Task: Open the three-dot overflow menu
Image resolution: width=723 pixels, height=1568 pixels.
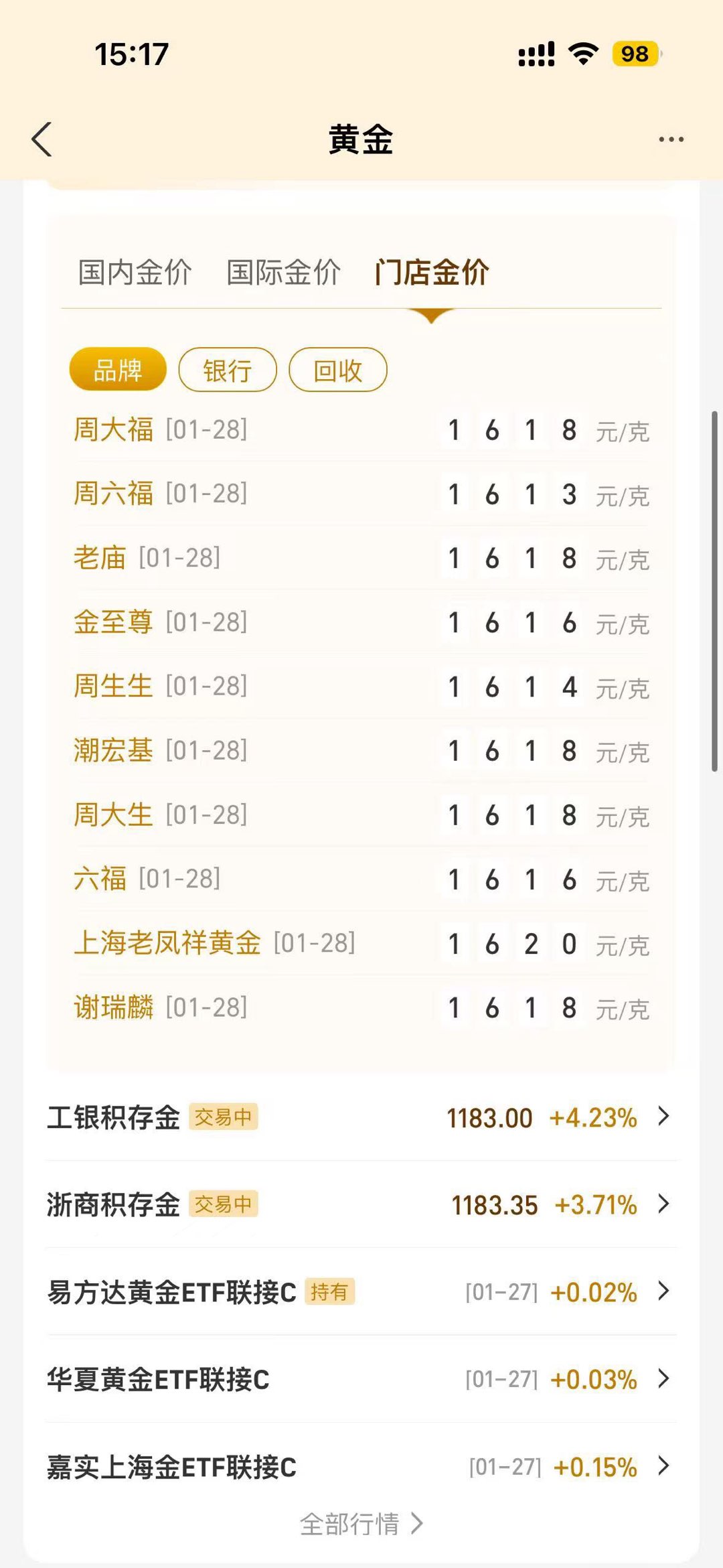Action: (x=671, y=139)
